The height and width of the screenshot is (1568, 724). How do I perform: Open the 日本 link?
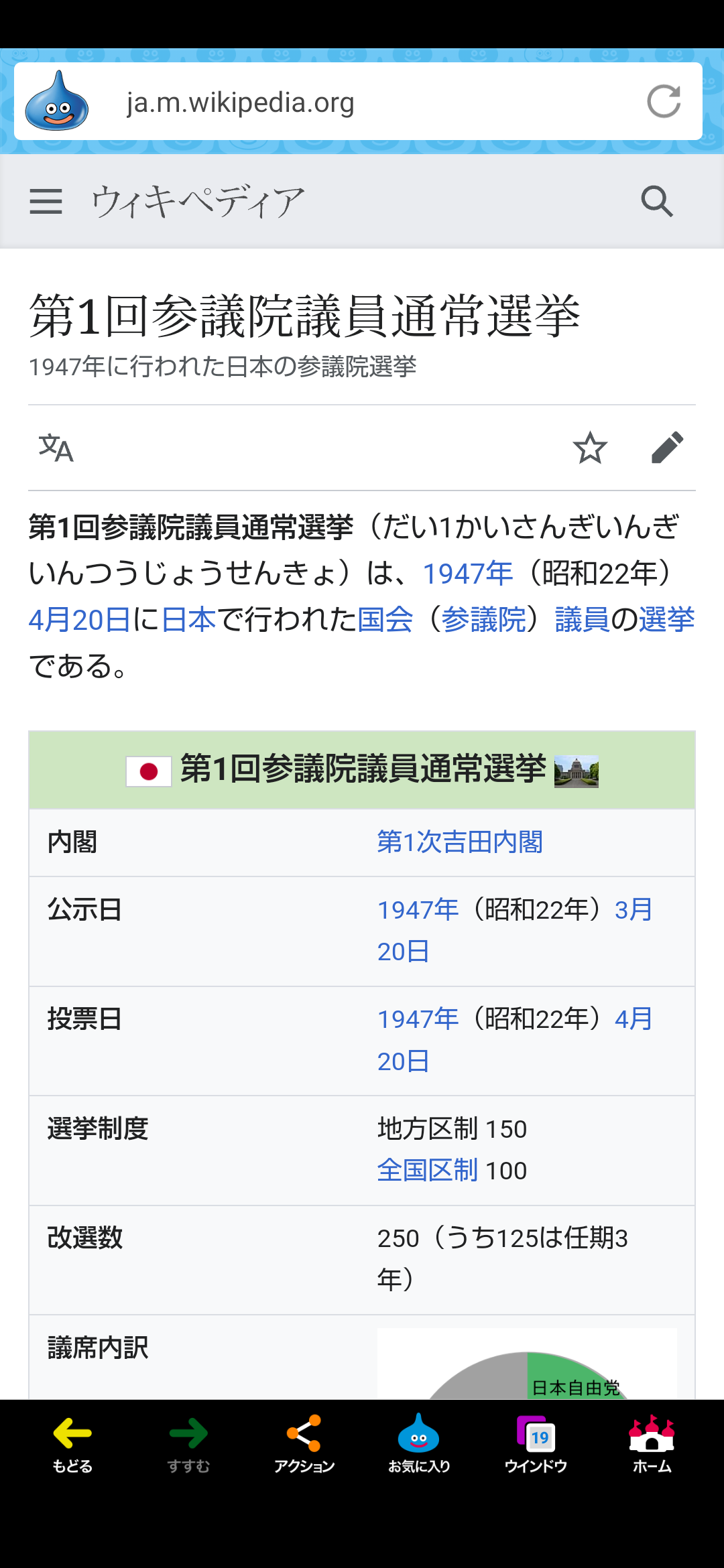pos(188,620)
